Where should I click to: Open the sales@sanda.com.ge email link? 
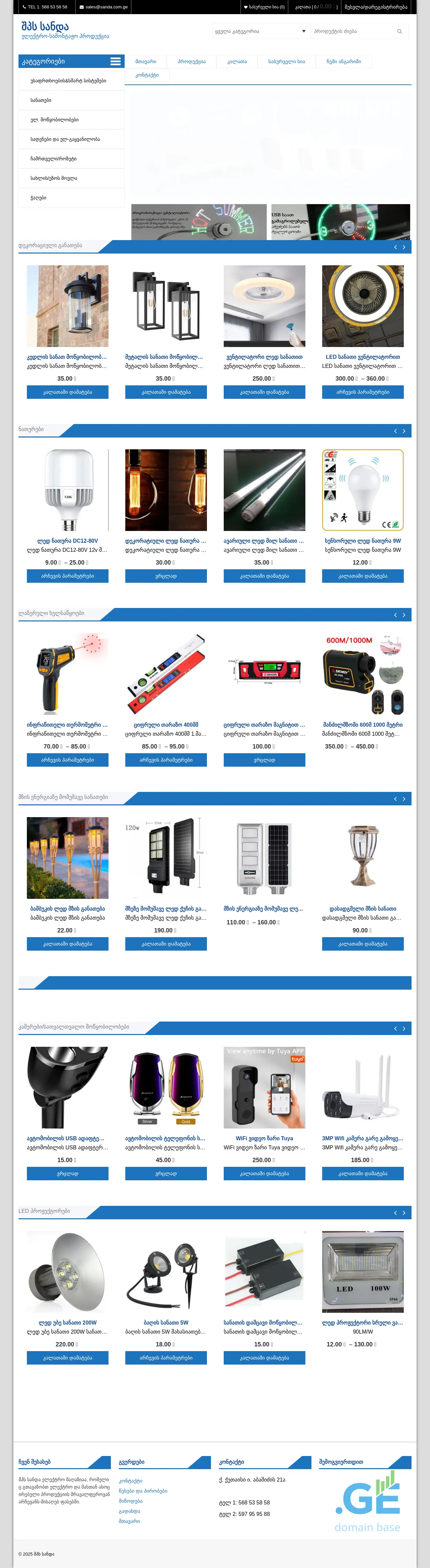(x=103, y=7)
